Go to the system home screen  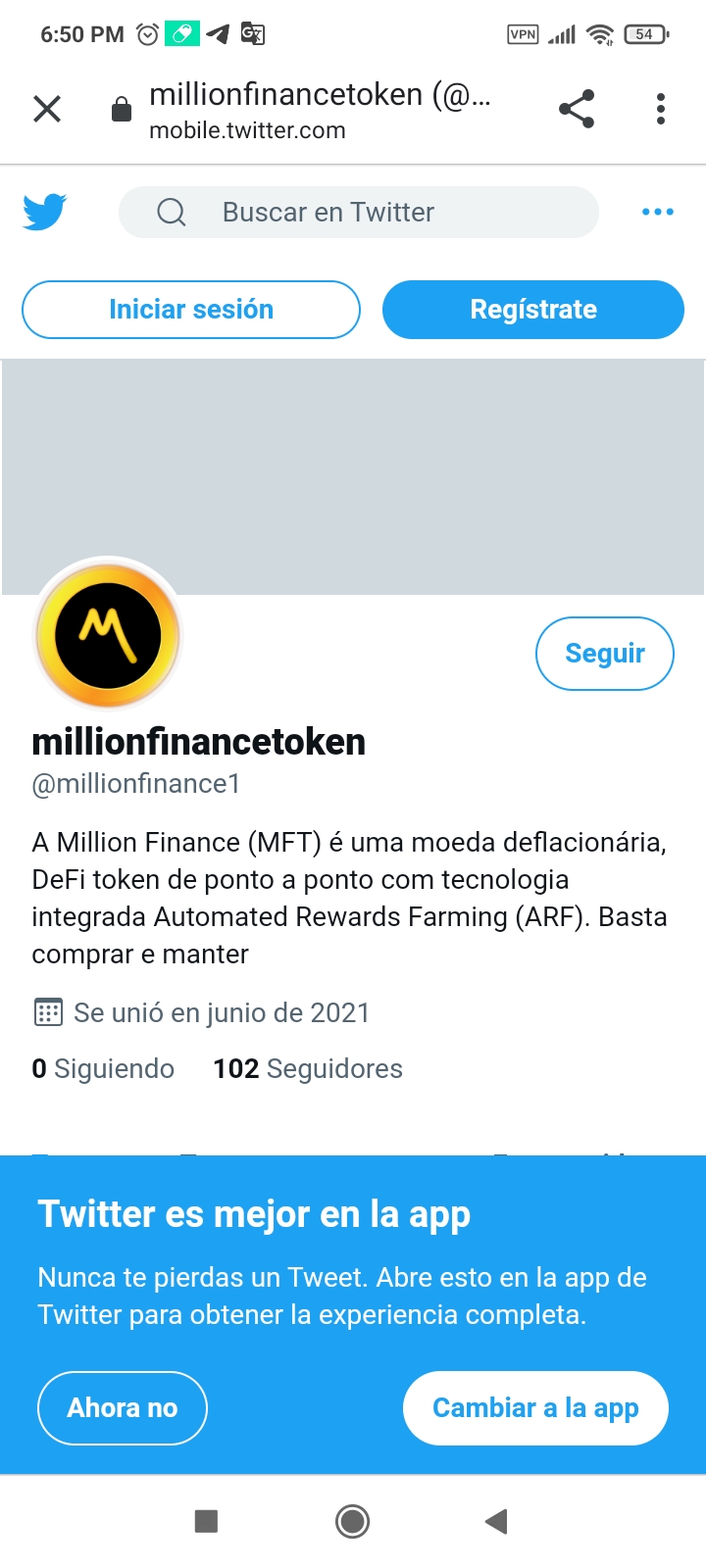coord(352,1521)
